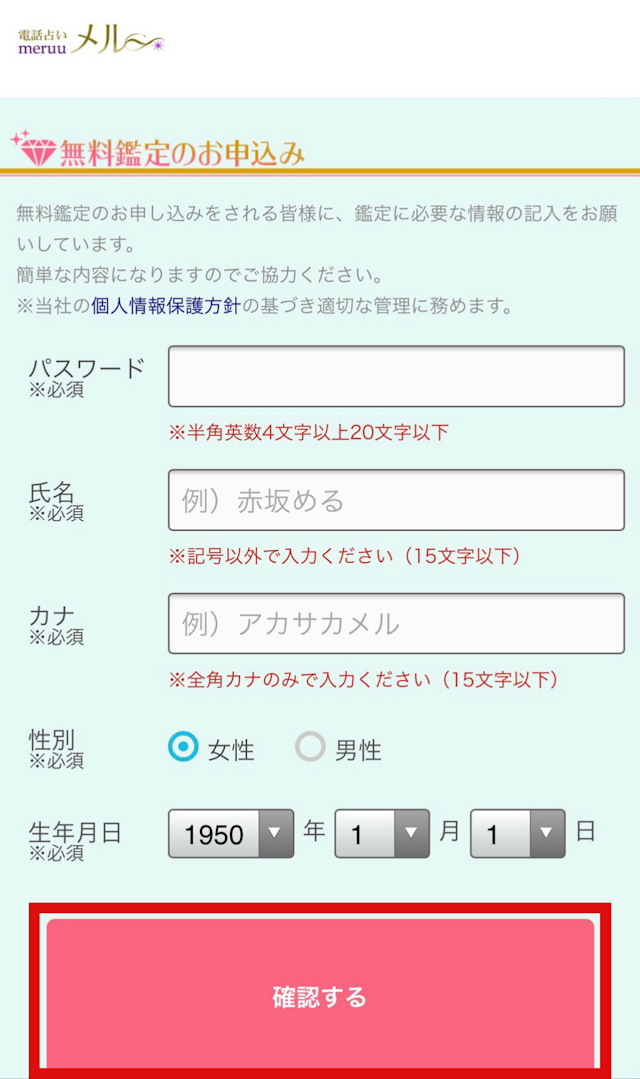Viewport: 640px width, 1079px height.
Task: Tap the 確認する confirm button
Action: pyautogui.click(x=320, y=996)
